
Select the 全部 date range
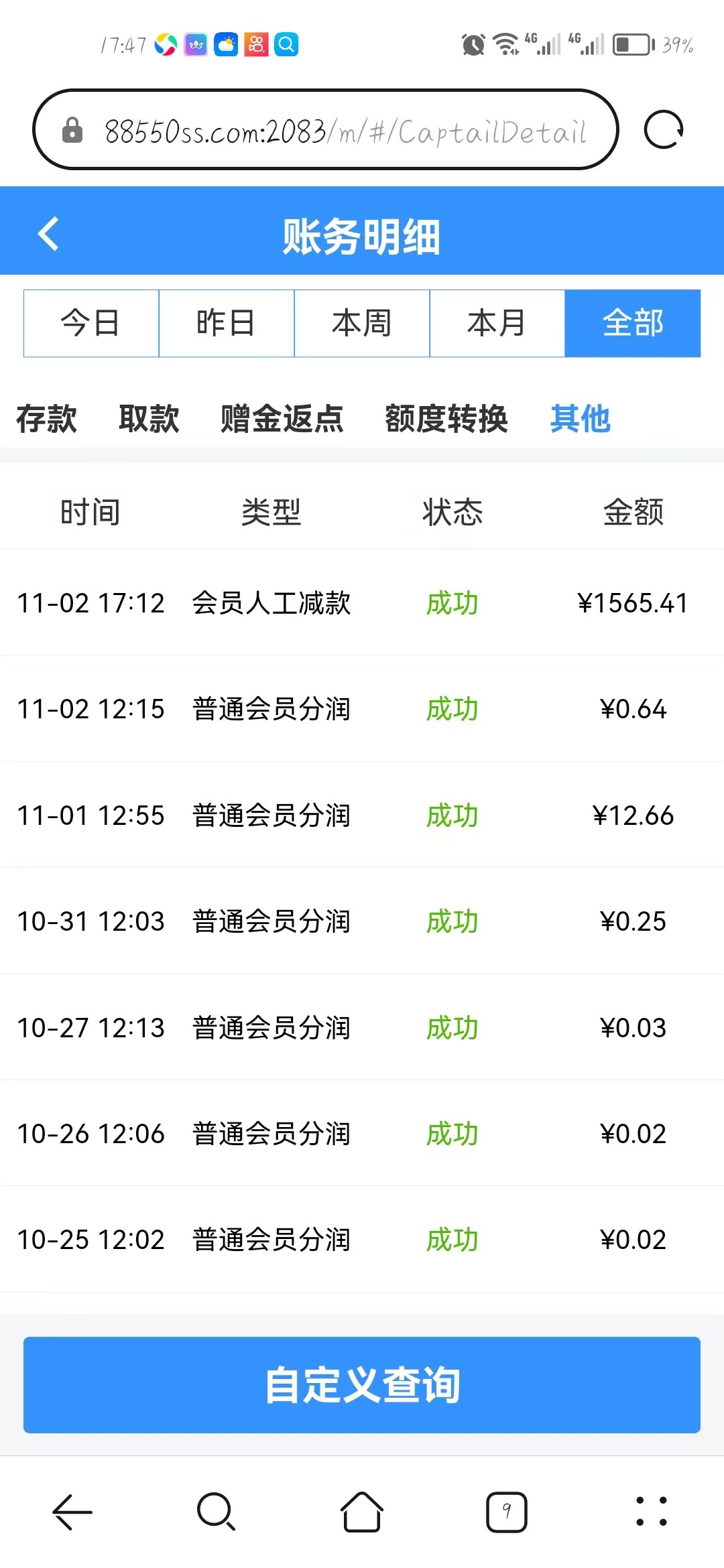[x=632, y=323]
